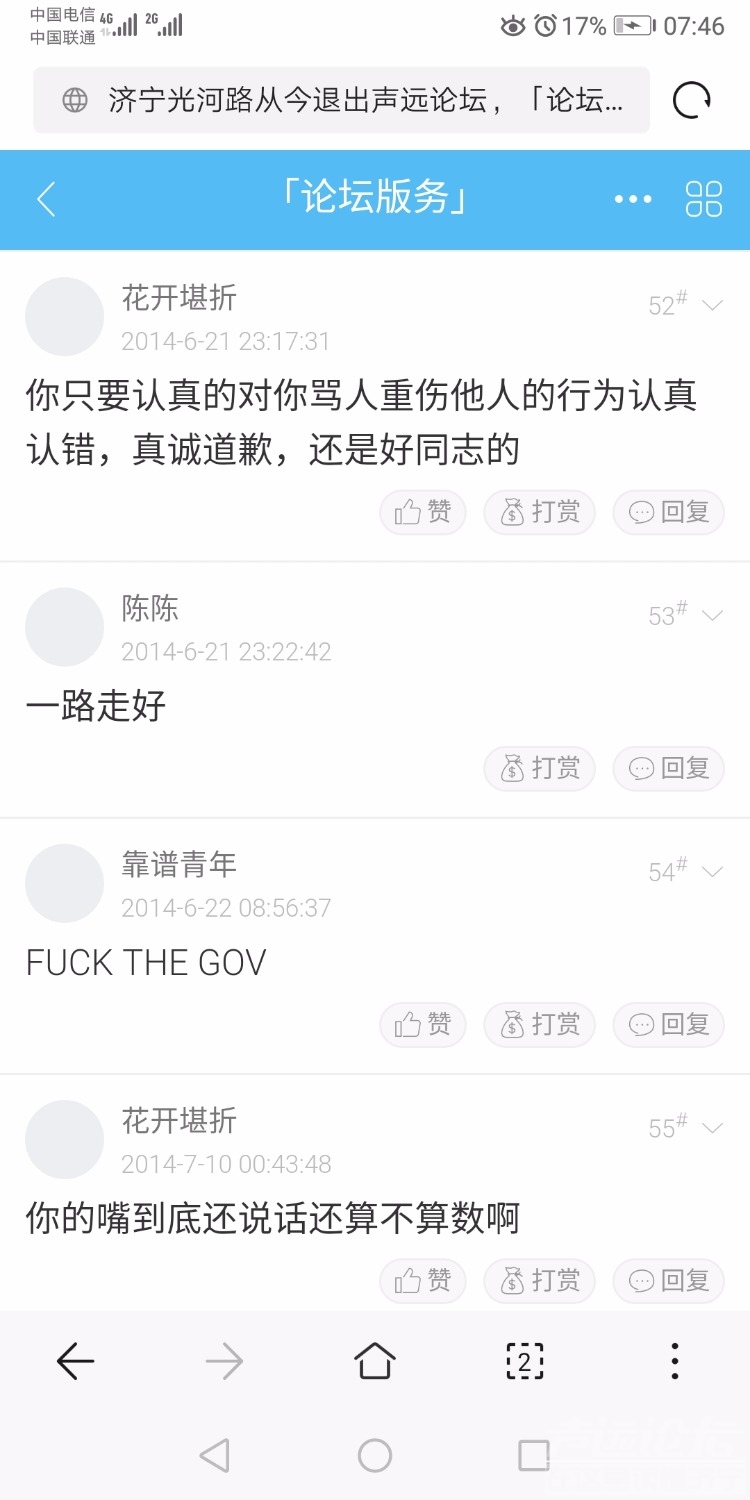Screen dimensions: 750x1500
Task: Open the tab switcher showing 2 tabs
Action: coord(524,1360)
